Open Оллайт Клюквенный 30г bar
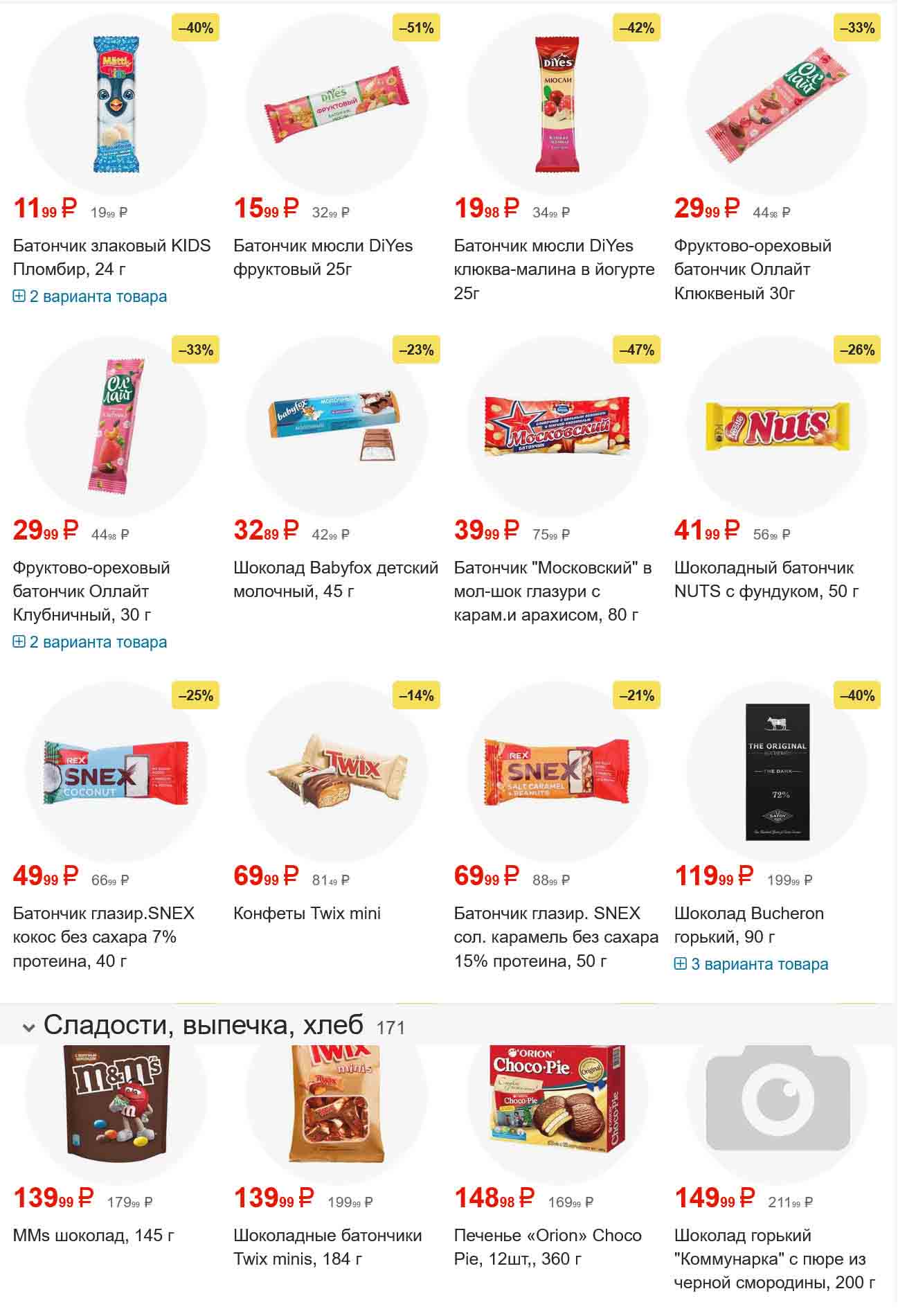The image size is (907, 1316). tap(752, 269)
